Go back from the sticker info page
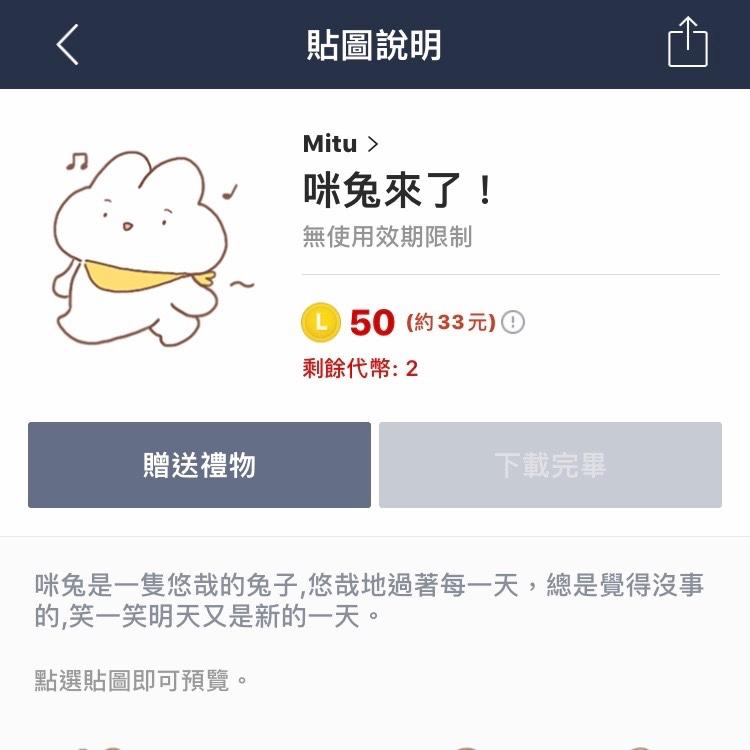The height and width of the screenshot is (750, 750). pyautogui.click(x=67, y=45)
